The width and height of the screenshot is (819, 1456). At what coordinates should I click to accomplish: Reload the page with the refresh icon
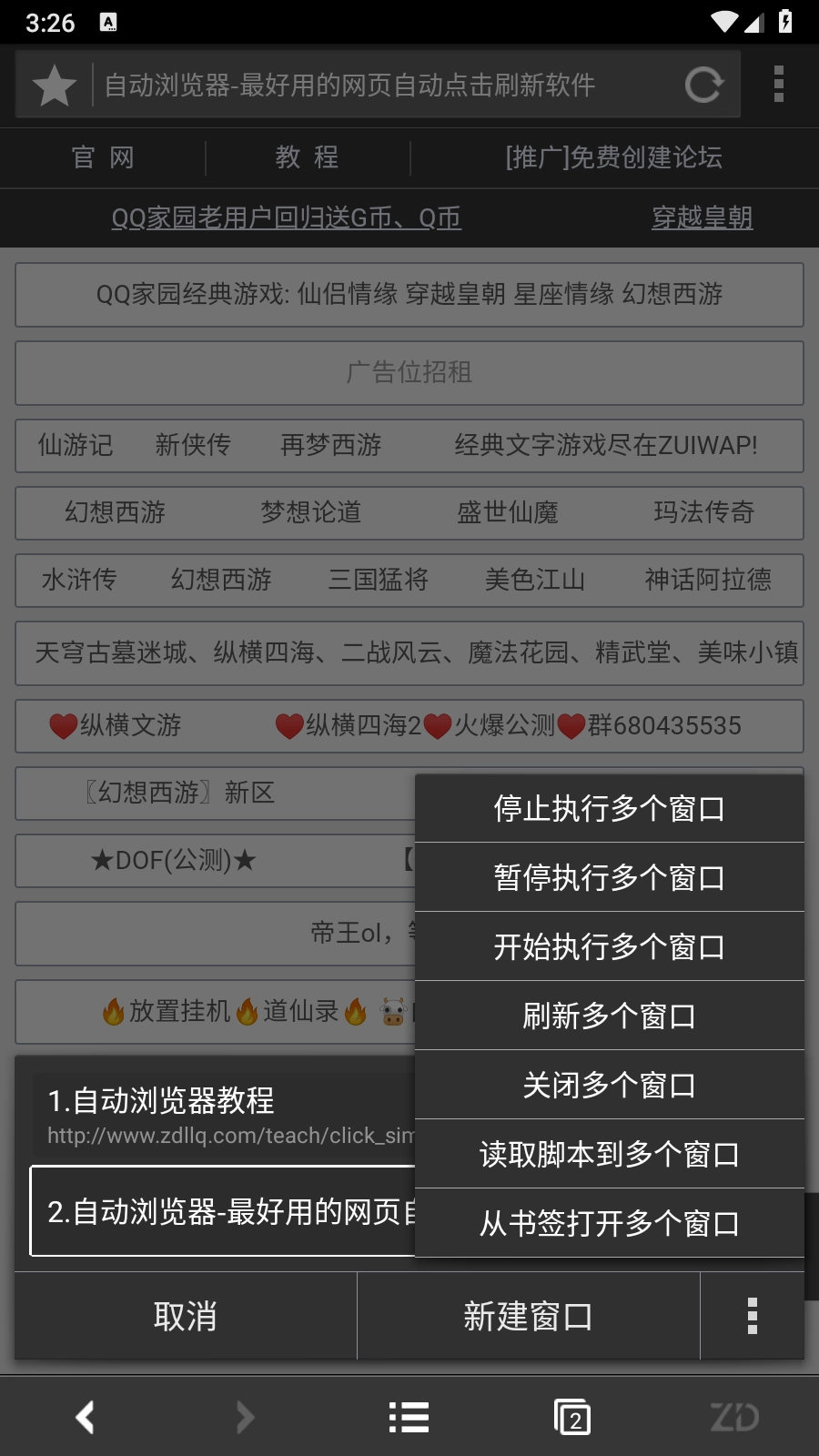pos(703,86)
